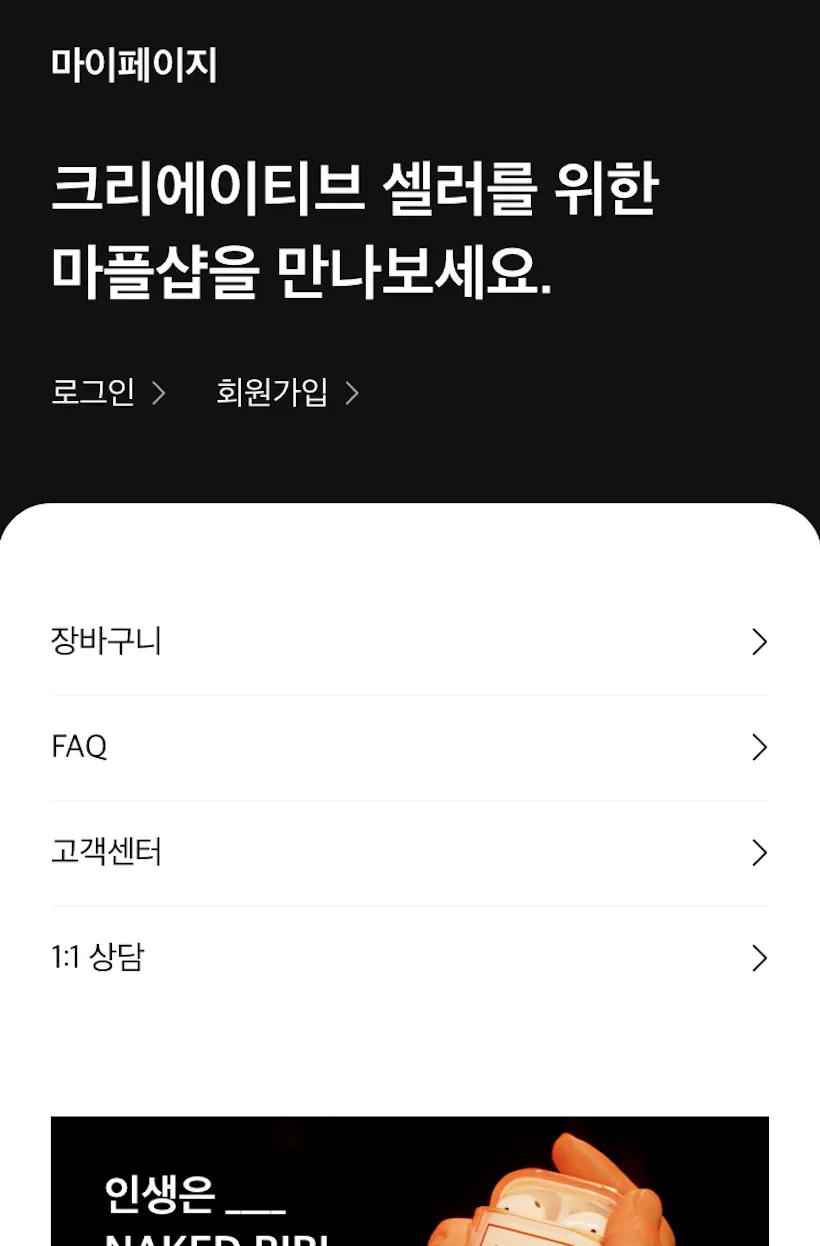View the FAQ row

(409, 748)
